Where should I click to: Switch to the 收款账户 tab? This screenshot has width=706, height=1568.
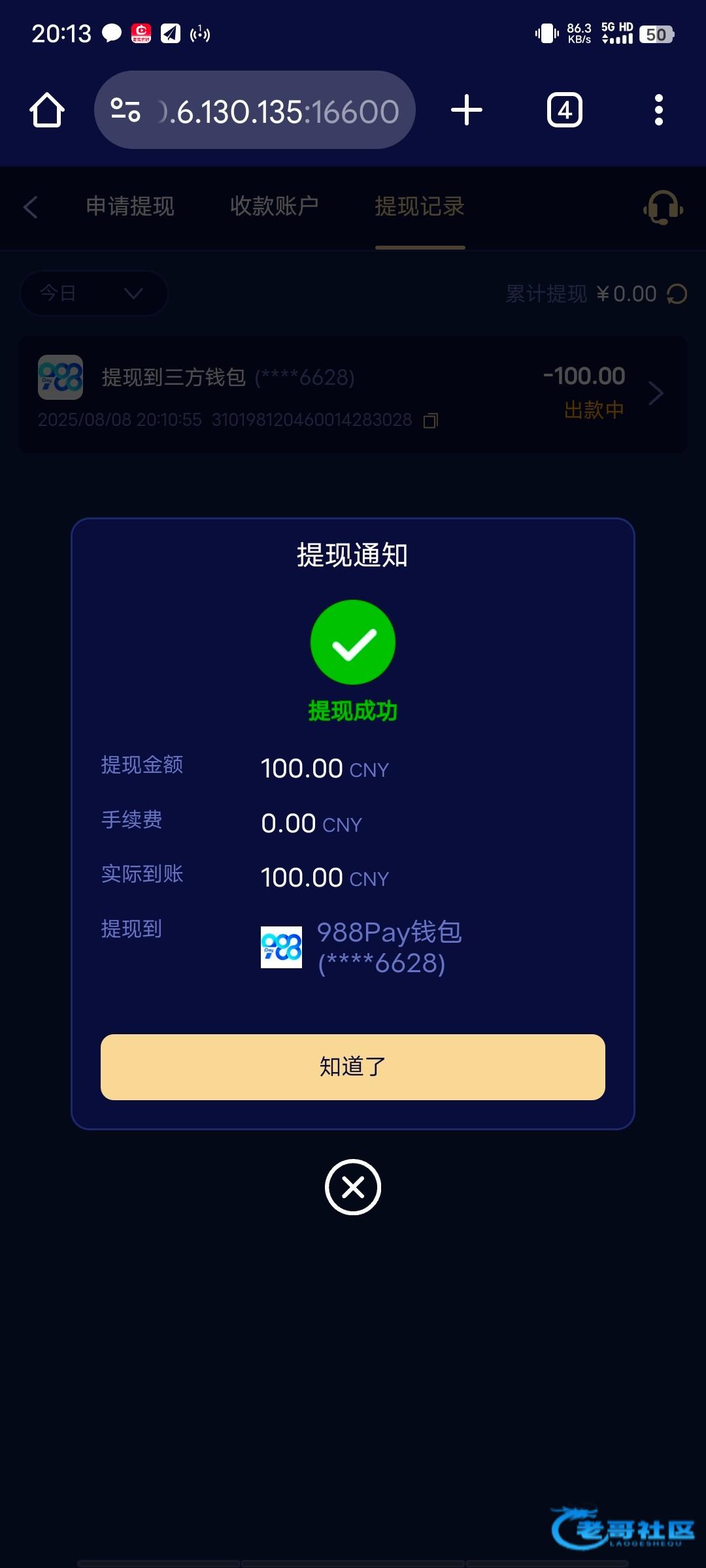point(275,206)
